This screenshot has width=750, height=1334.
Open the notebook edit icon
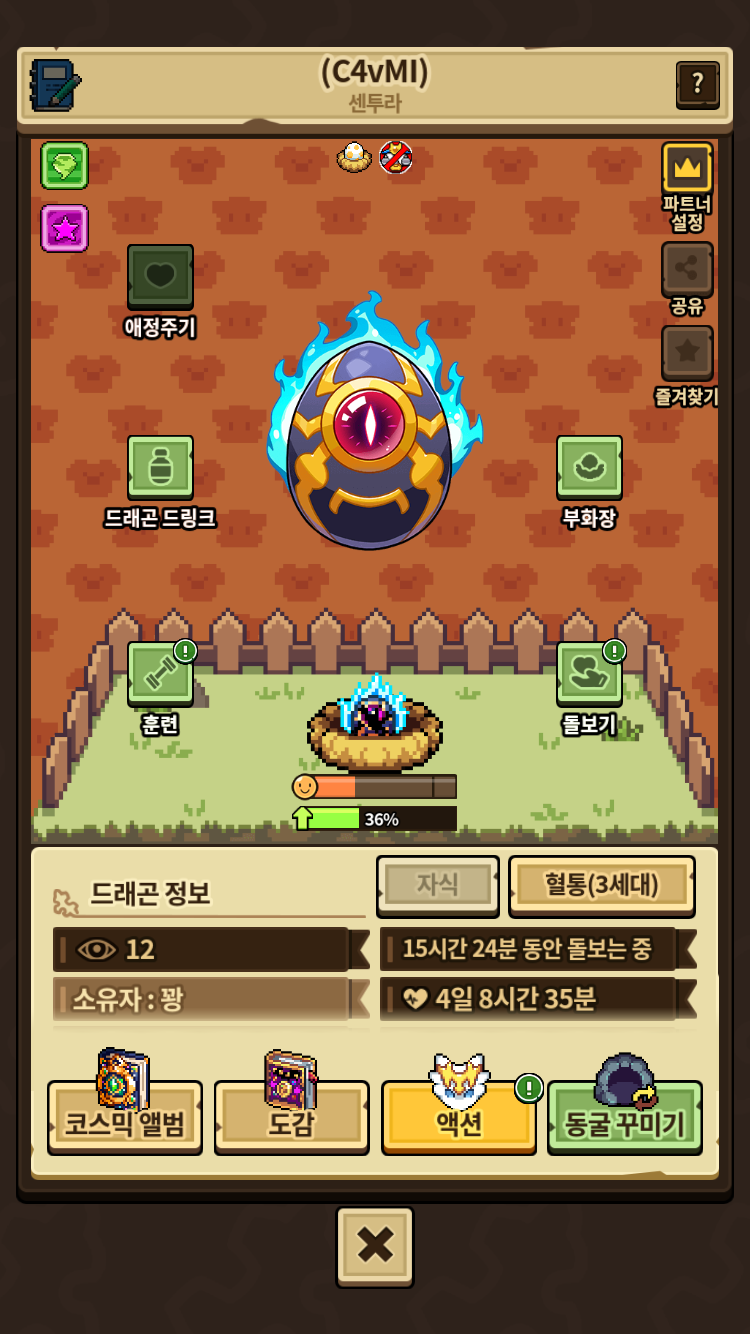(54, 84)
